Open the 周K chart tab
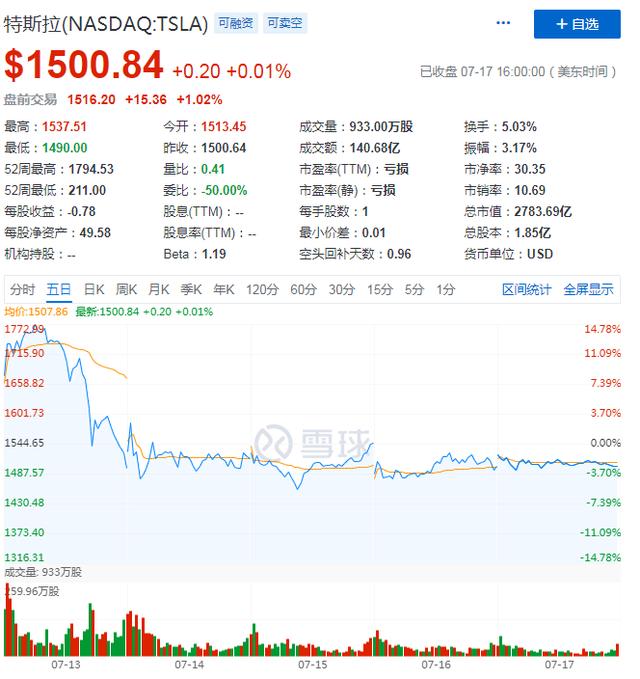This screenshot has width=640, height=679. click(x=126, y=290)
